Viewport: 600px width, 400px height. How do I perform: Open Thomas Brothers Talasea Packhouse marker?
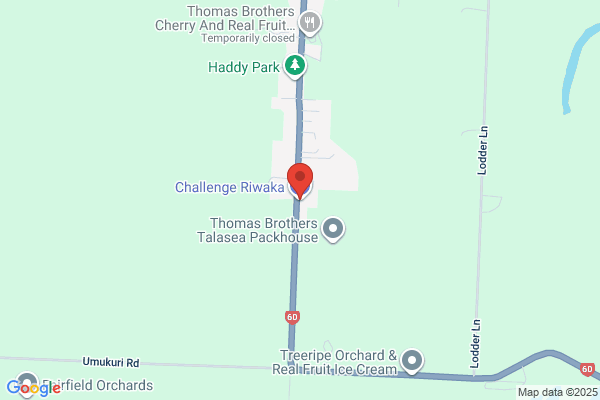333,230
